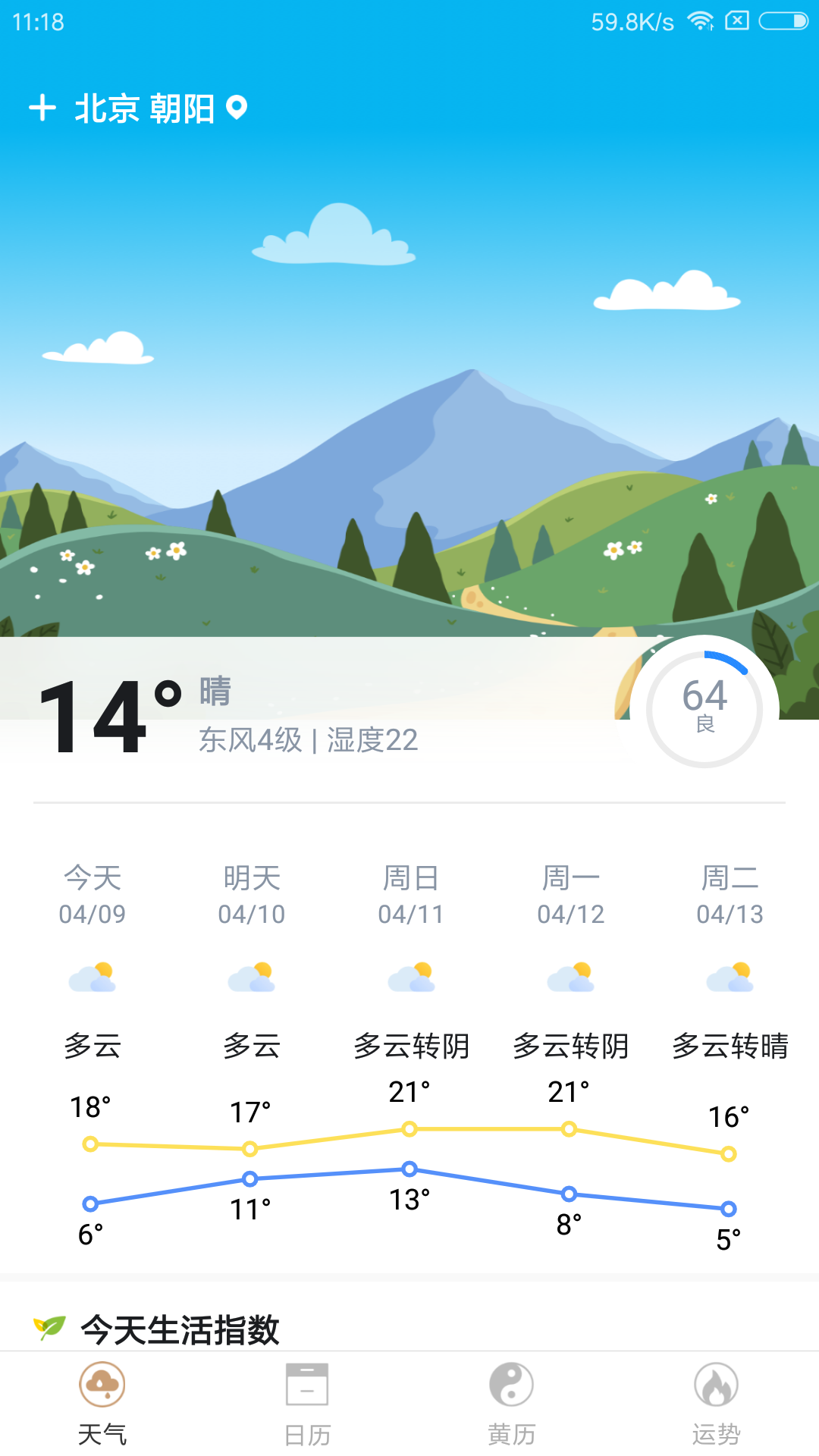Screen dimensions: 819x1456
Task: Tap the air quality ring showing 64 良
Action: (704, 709)
